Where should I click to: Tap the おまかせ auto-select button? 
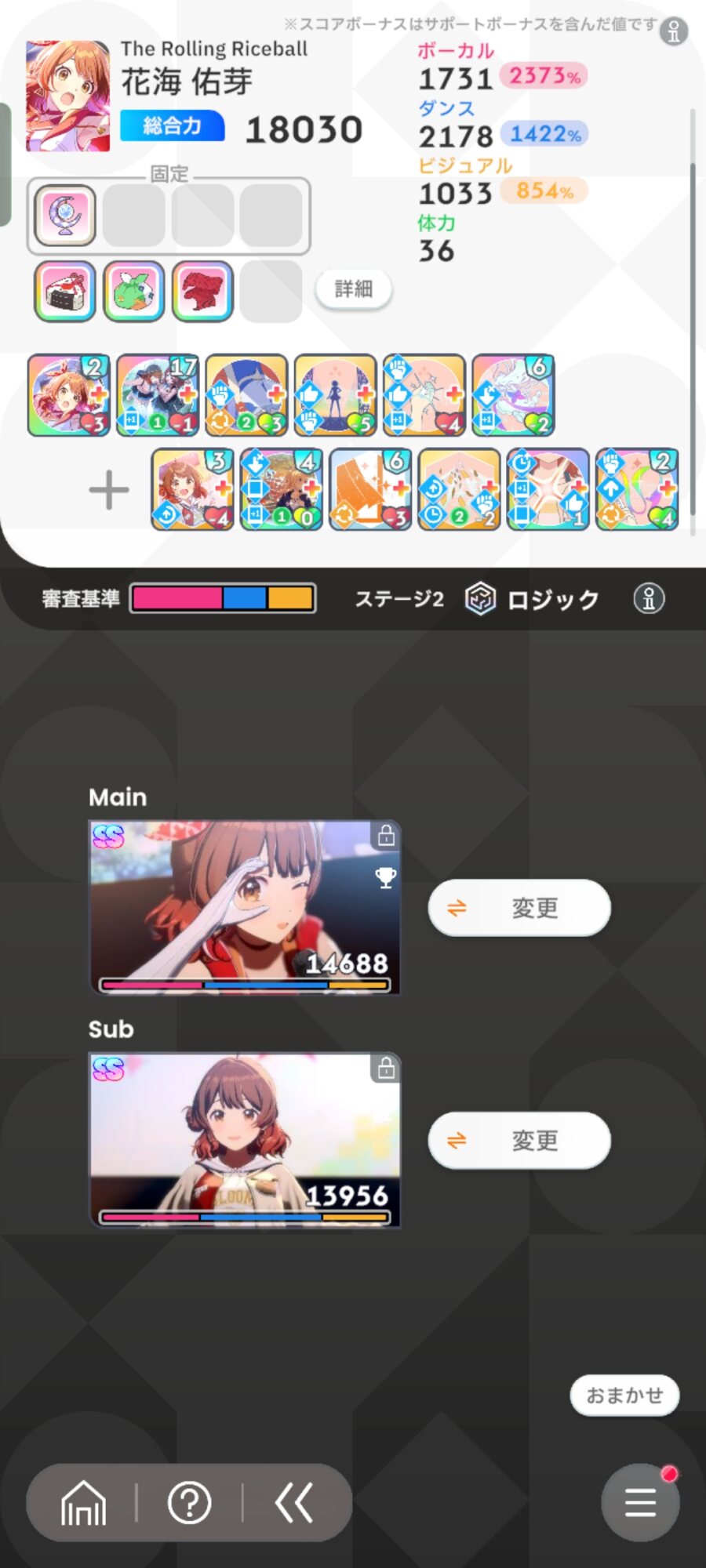pyautogui.click(x=624, y=1396)
